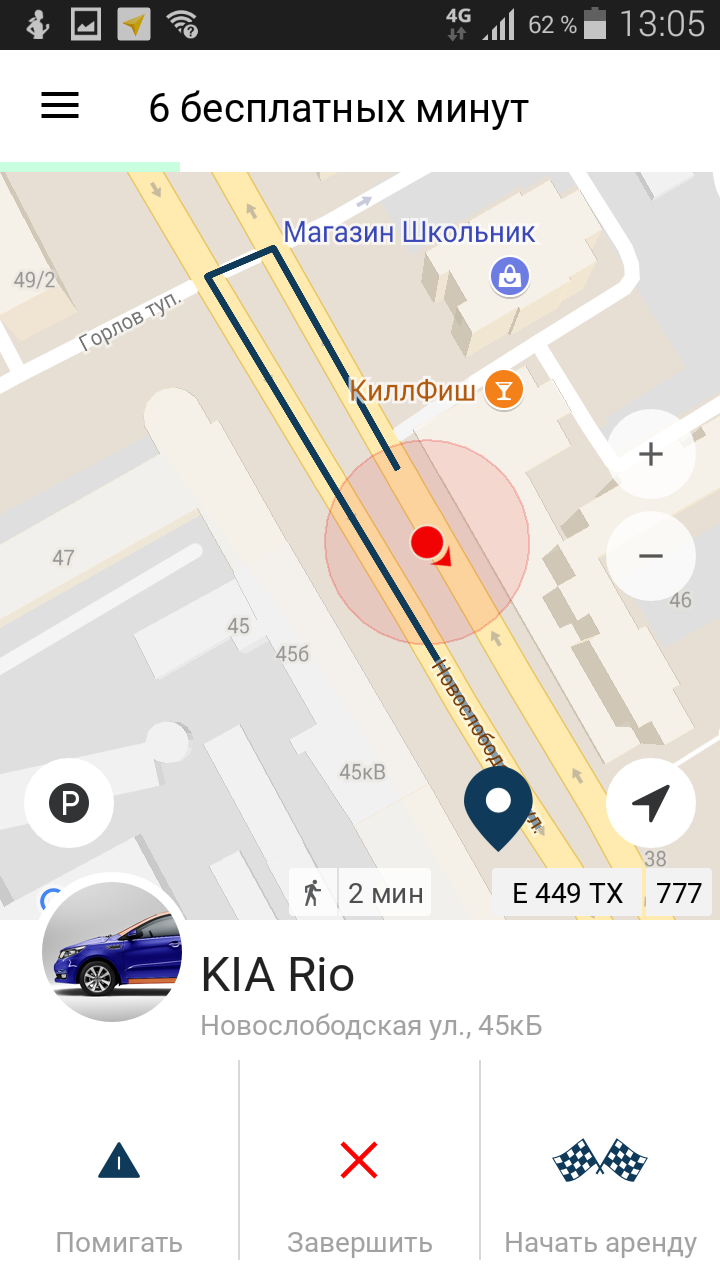The image size is (720, 1280).
Task: Open the hamburger navigation menu
Action: pyautogui.click(x=60, y=106)
